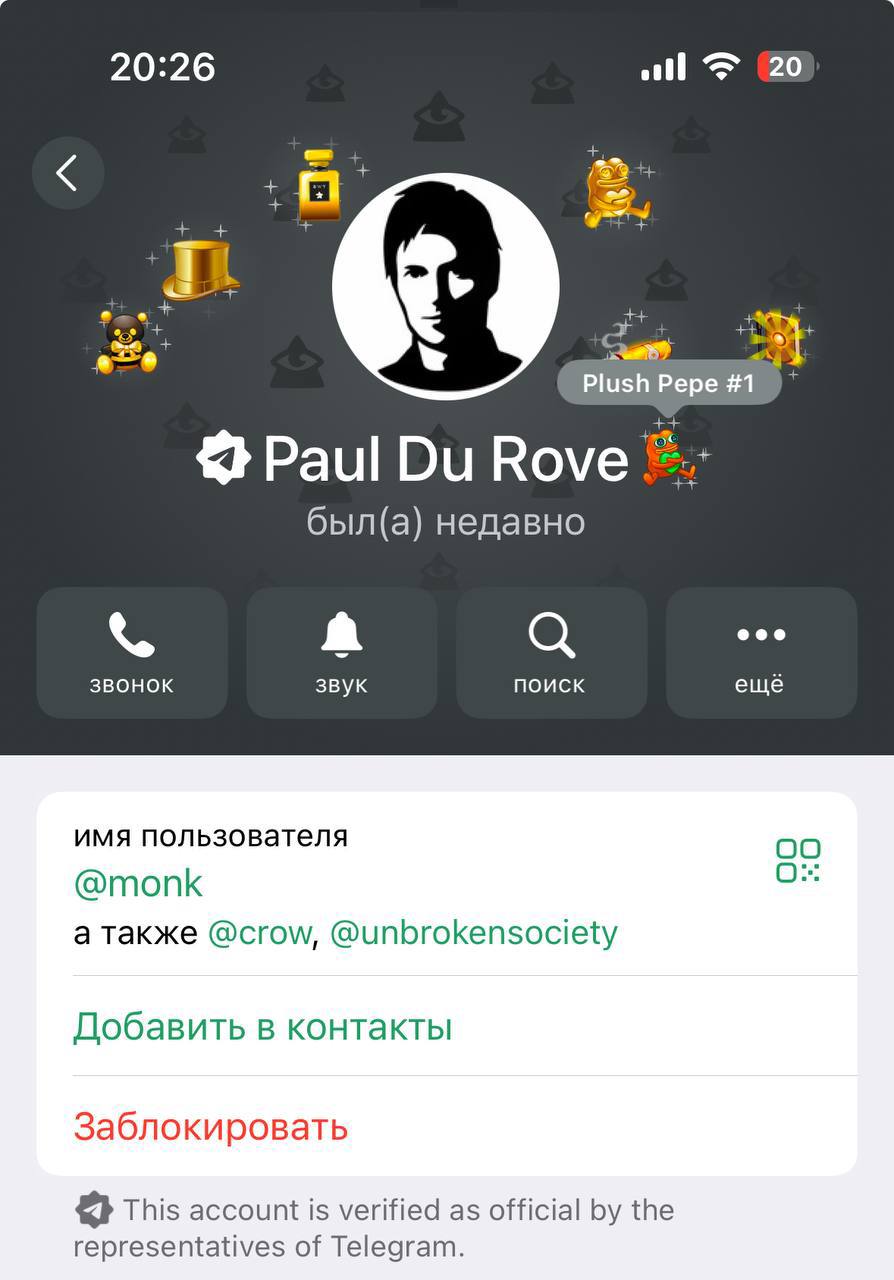
Task: Start a call with звонок button
Action: [132, 652]
